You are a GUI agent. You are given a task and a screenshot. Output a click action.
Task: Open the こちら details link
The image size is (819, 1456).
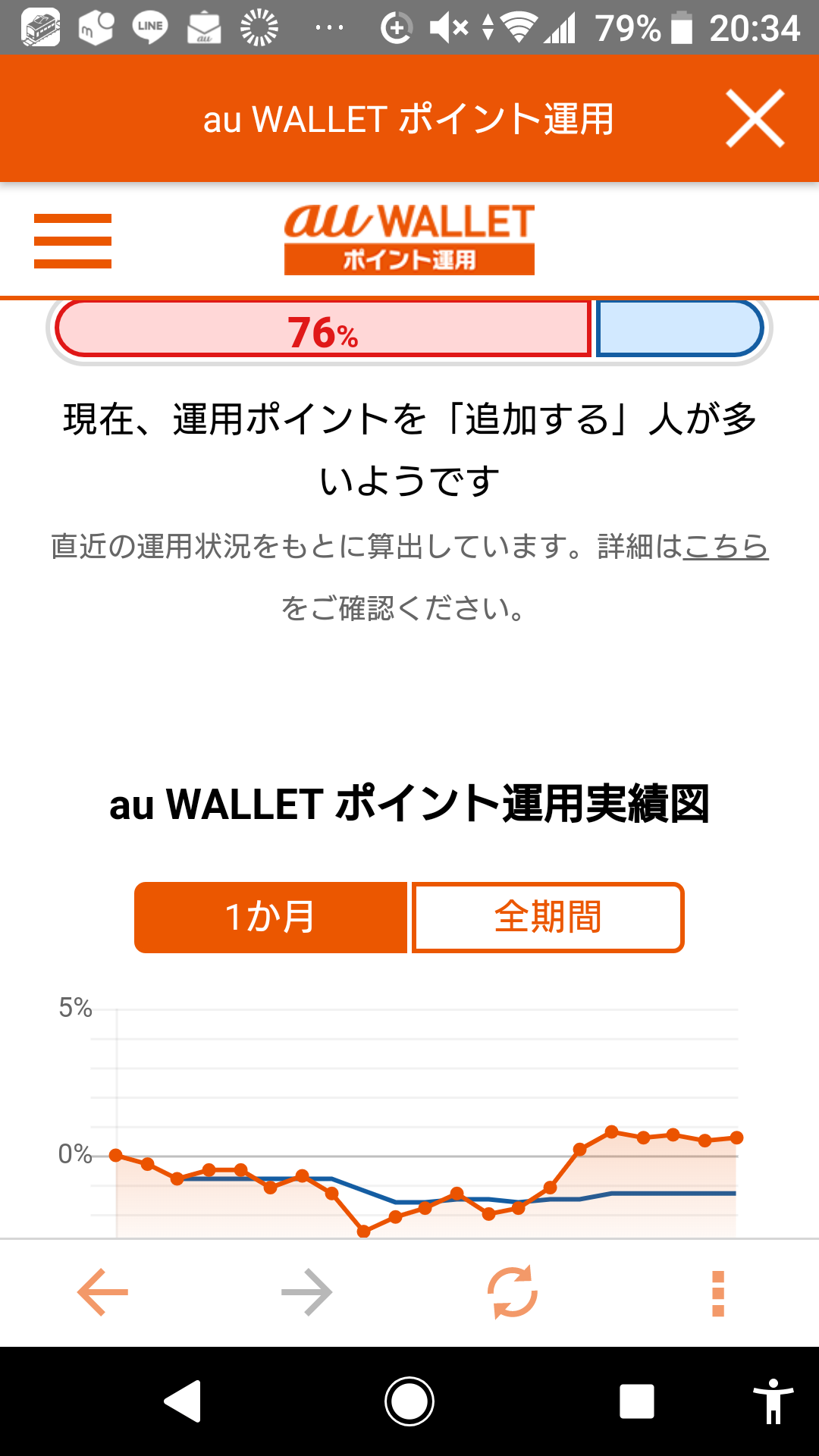[x=726, y=546]
